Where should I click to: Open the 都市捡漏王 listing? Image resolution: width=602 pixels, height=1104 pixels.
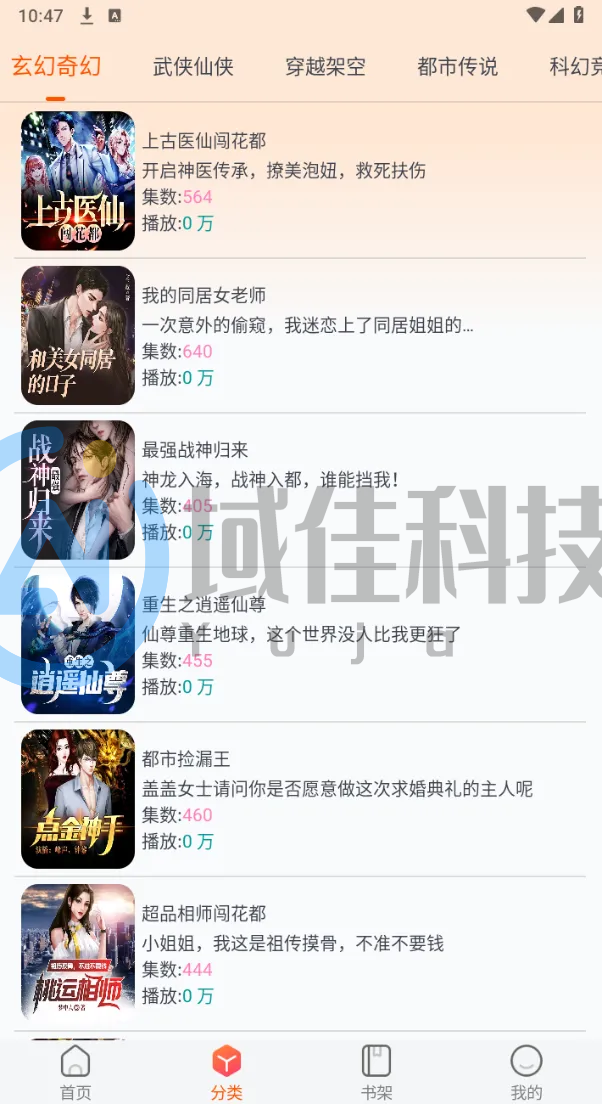coord(300,799)
